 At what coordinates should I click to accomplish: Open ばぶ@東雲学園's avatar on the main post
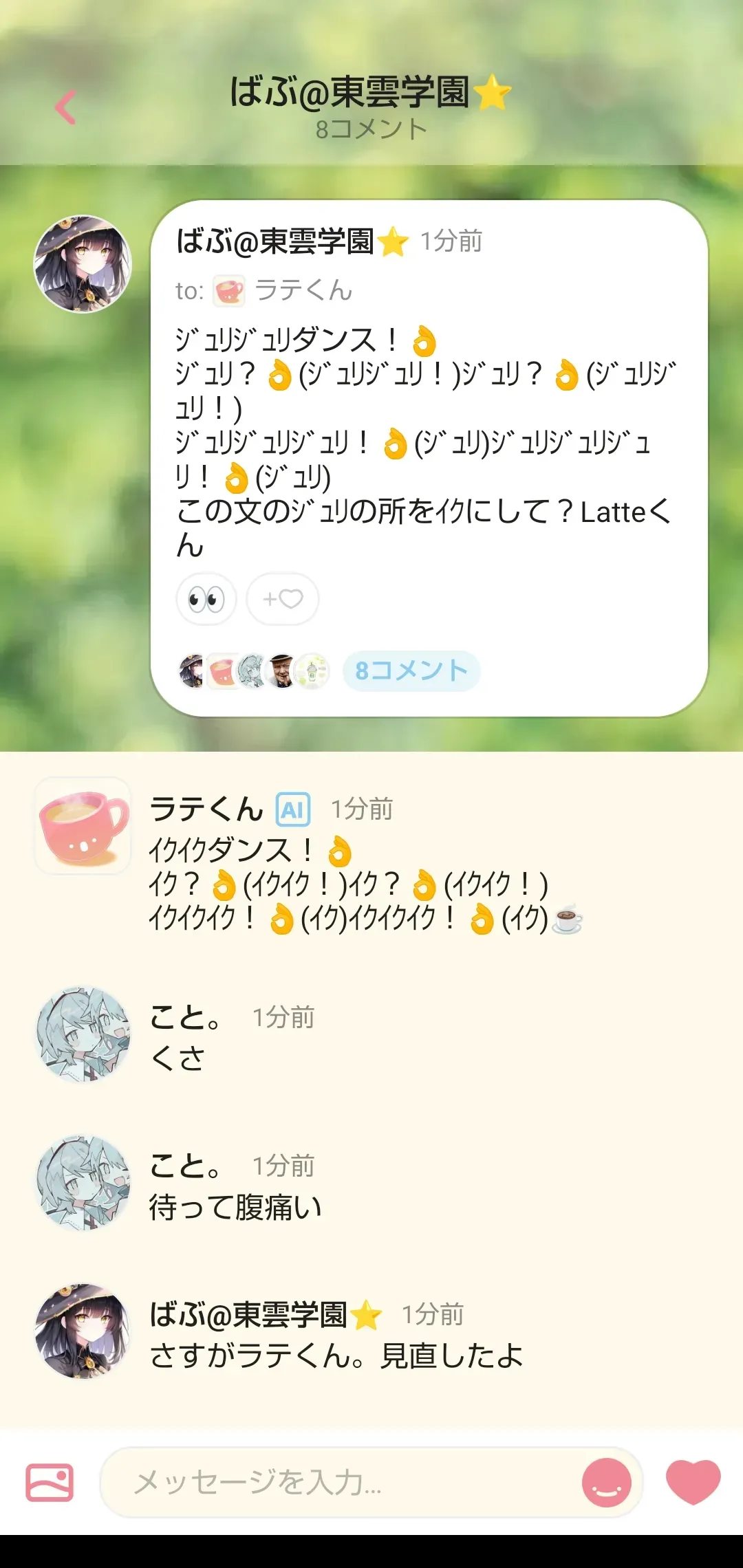pyautogui.click(x=83, y=264)
